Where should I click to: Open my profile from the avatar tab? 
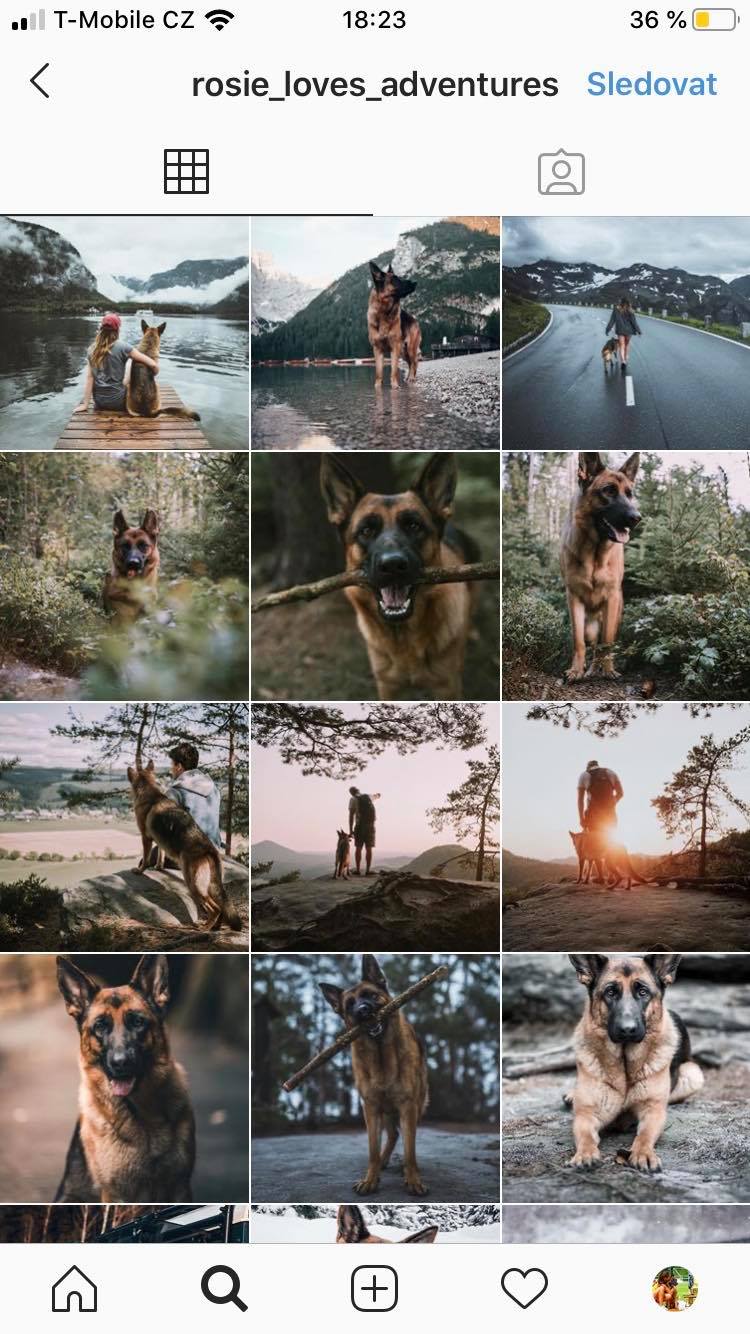675,1288
